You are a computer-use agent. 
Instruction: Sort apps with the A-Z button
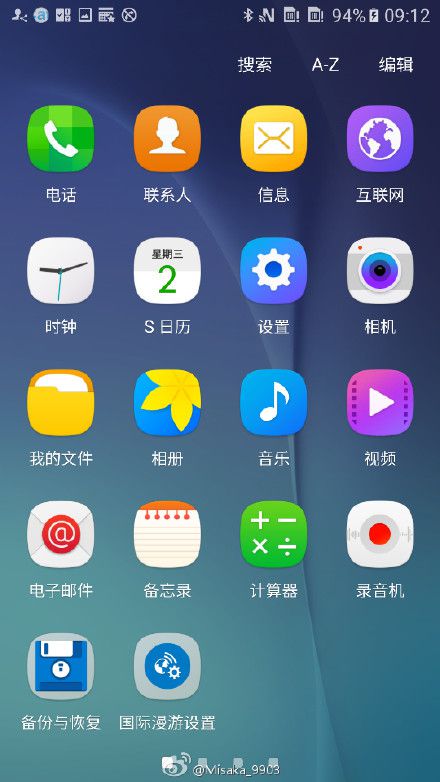point(325,65)
